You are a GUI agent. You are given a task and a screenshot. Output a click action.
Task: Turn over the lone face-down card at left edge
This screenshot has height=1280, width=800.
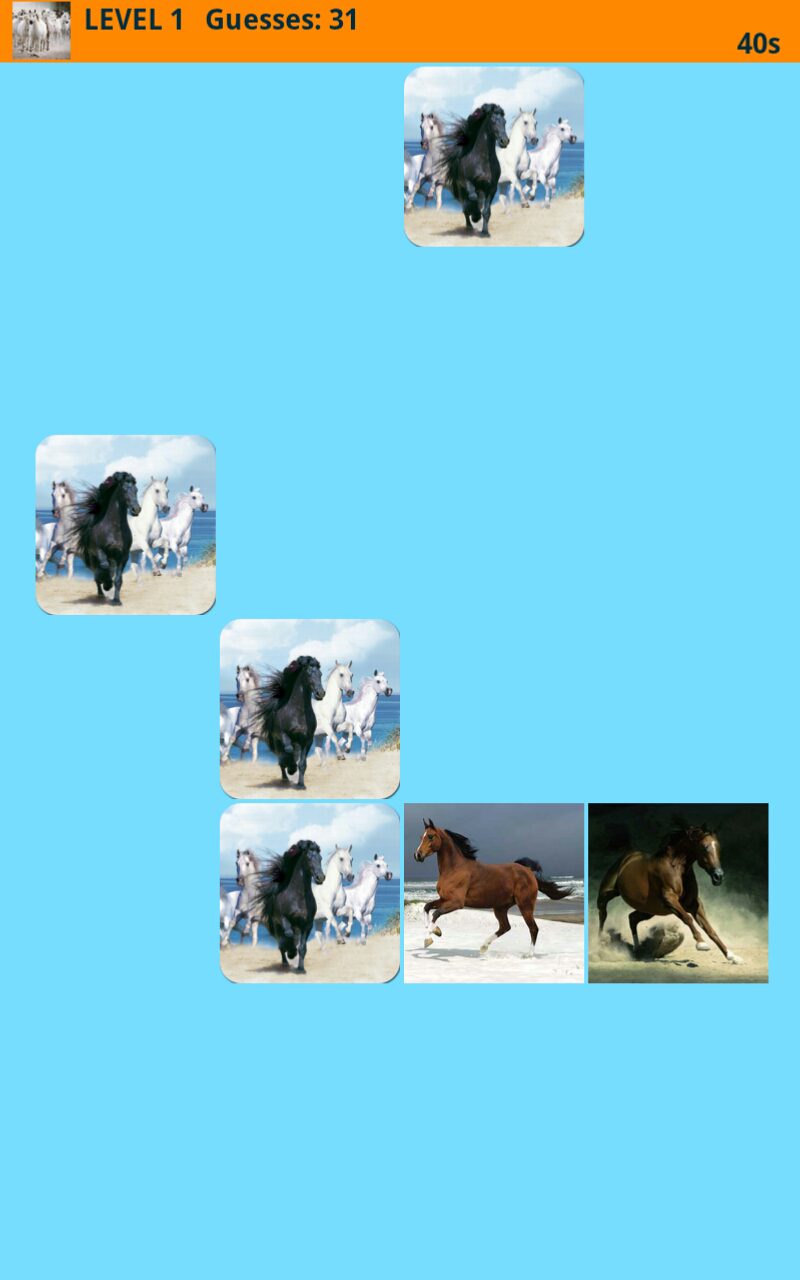(x=126, y=525)
